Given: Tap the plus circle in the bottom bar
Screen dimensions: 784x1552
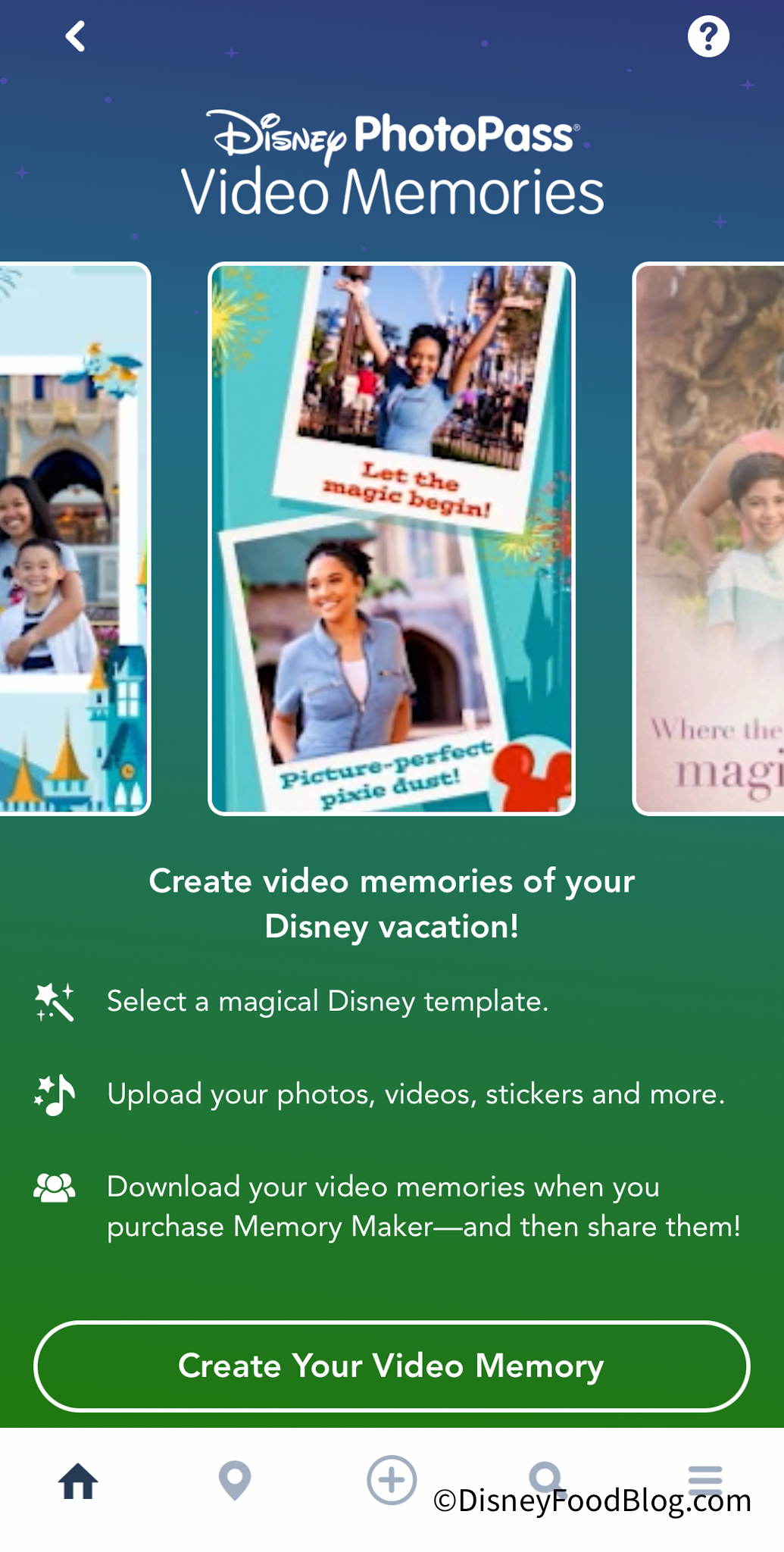Looking at the screenshot, I should pos(392,1479).
